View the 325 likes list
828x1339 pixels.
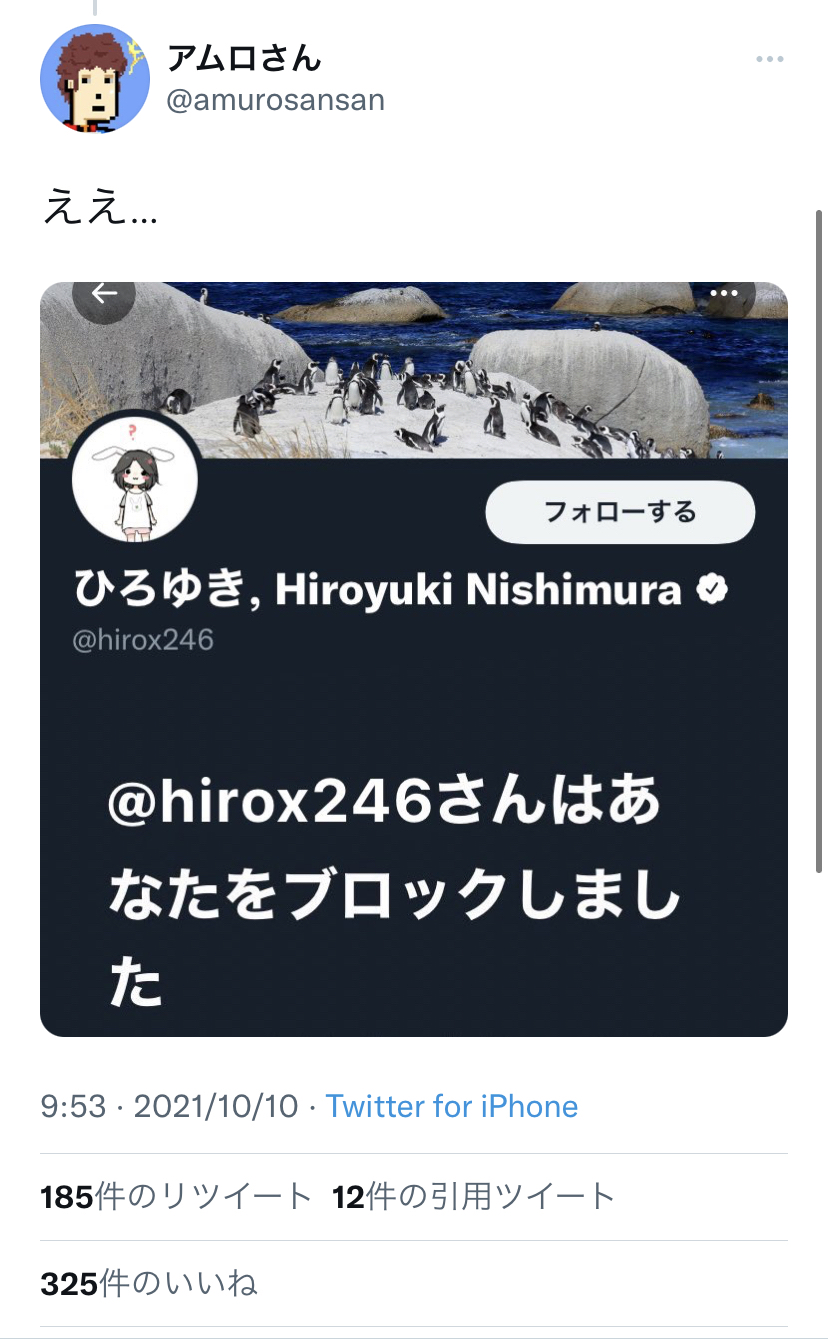149,1283
